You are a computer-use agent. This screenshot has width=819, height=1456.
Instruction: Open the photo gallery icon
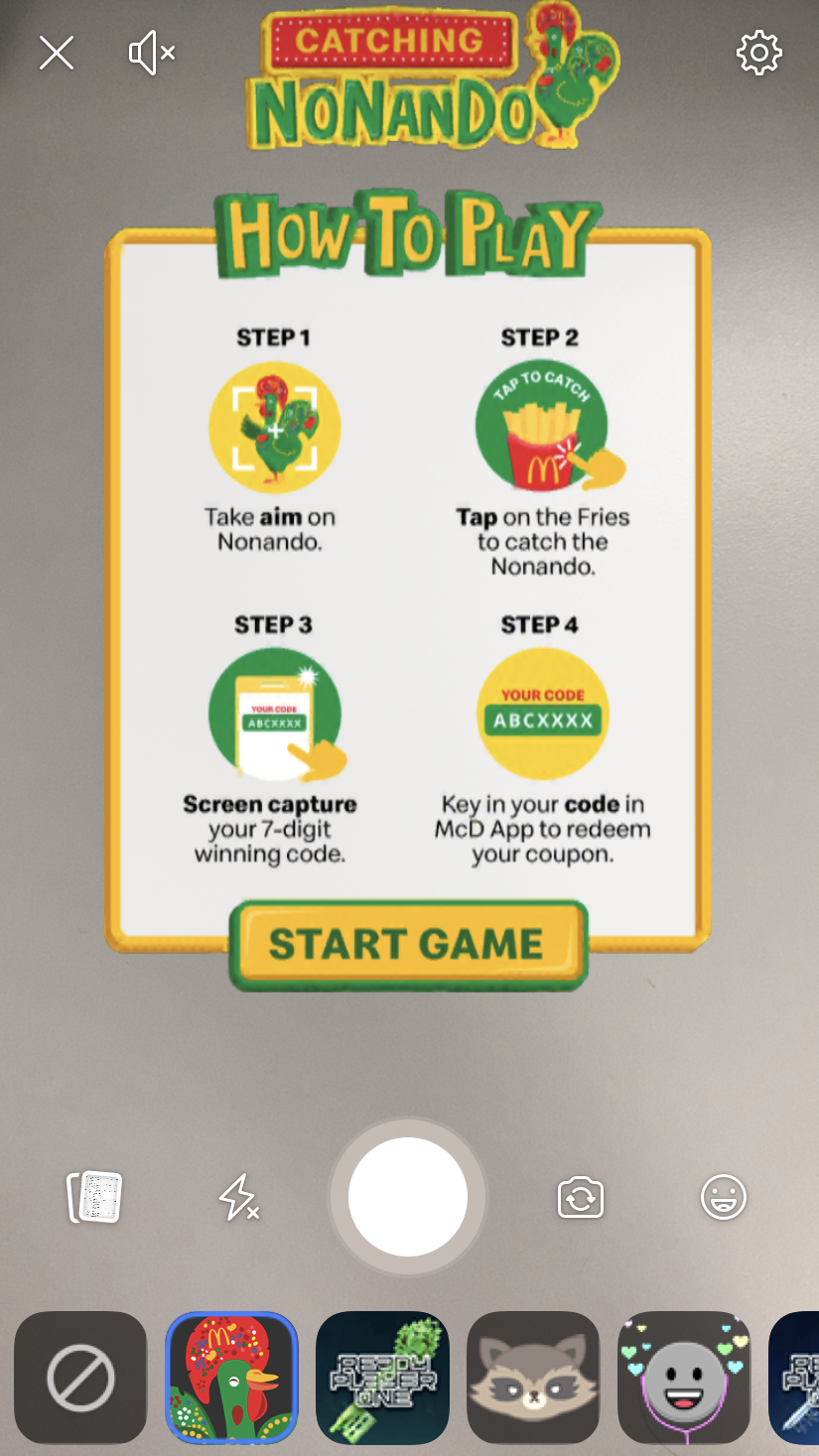point(94,1197)
